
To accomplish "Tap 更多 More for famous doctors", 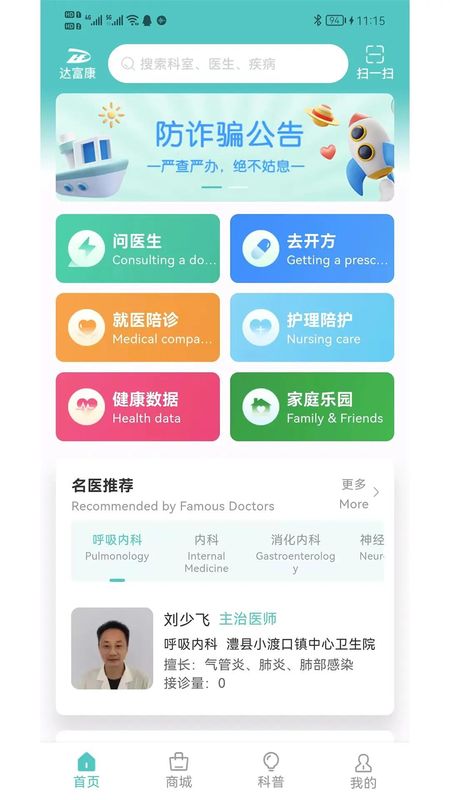I will pyautogui.click(x=359, y=493).
